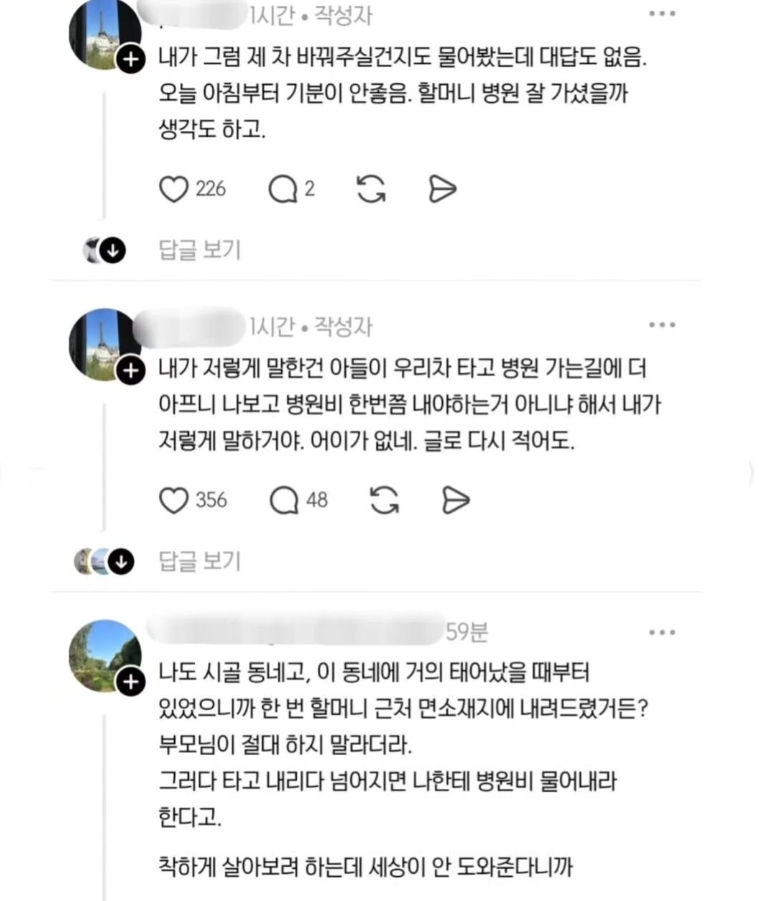The image size is (759, 901).
Task: Expand 답글 보기 under the 226-like reply
Action: pos(200,250)
